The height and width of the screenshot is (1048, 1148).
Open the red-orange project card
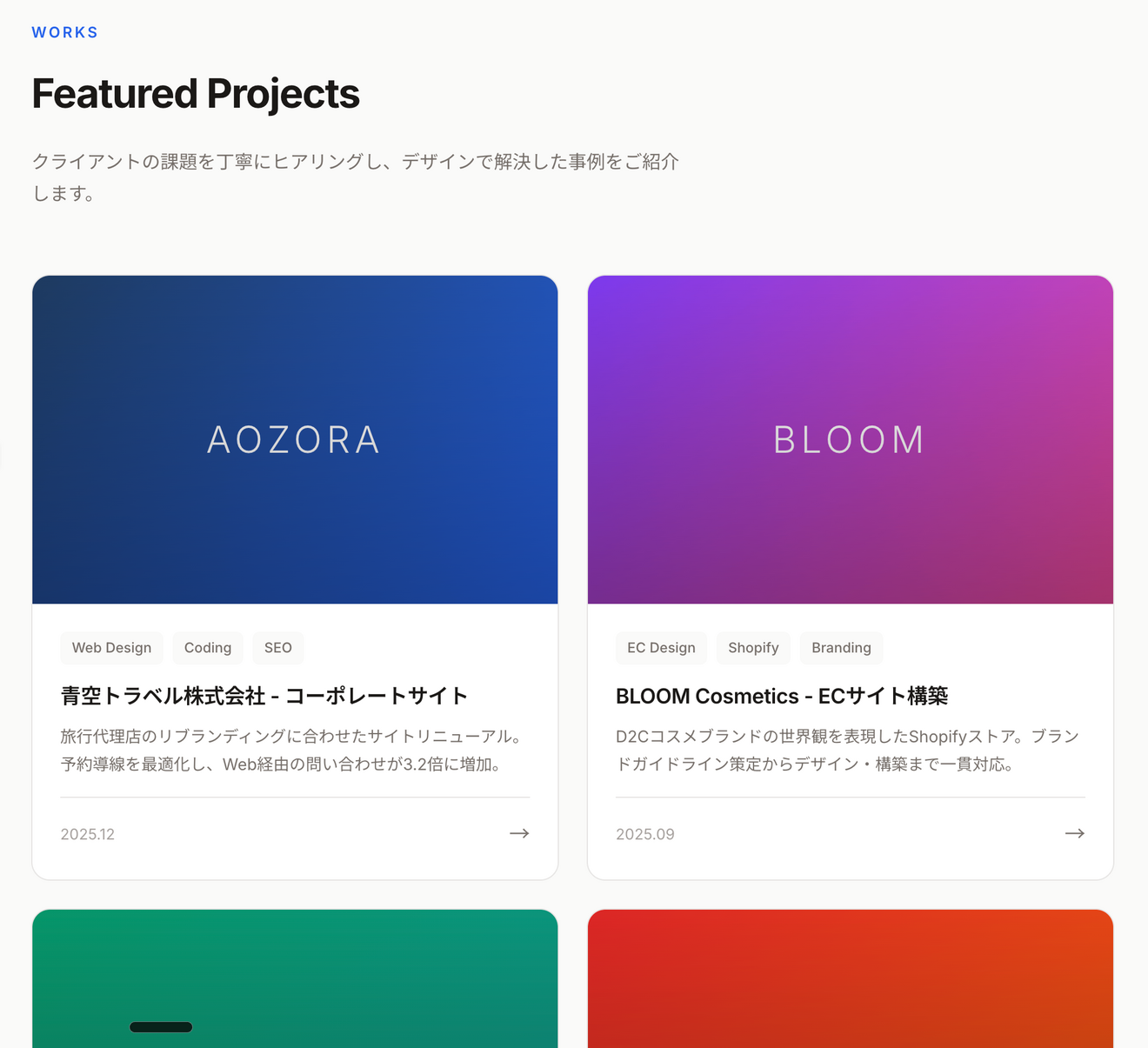pos(850,978)
